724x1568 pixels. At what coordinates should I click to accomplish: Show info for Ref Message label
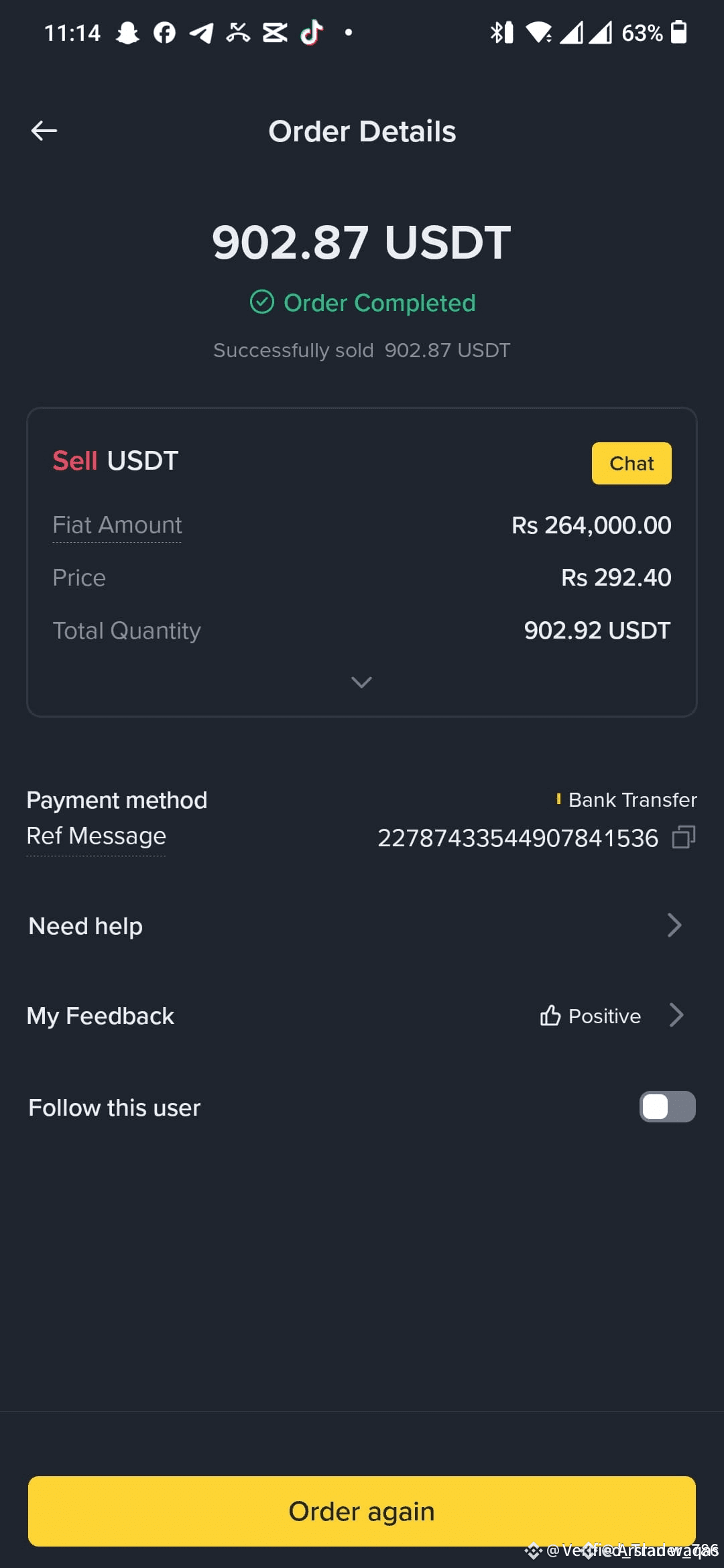96,836
